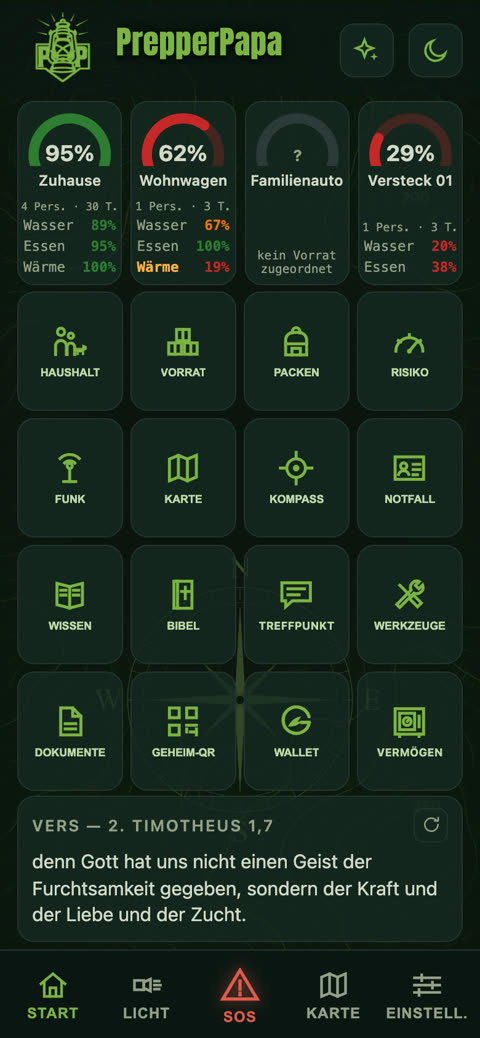Tap the sparkle icon in the header

pos(366,50)
